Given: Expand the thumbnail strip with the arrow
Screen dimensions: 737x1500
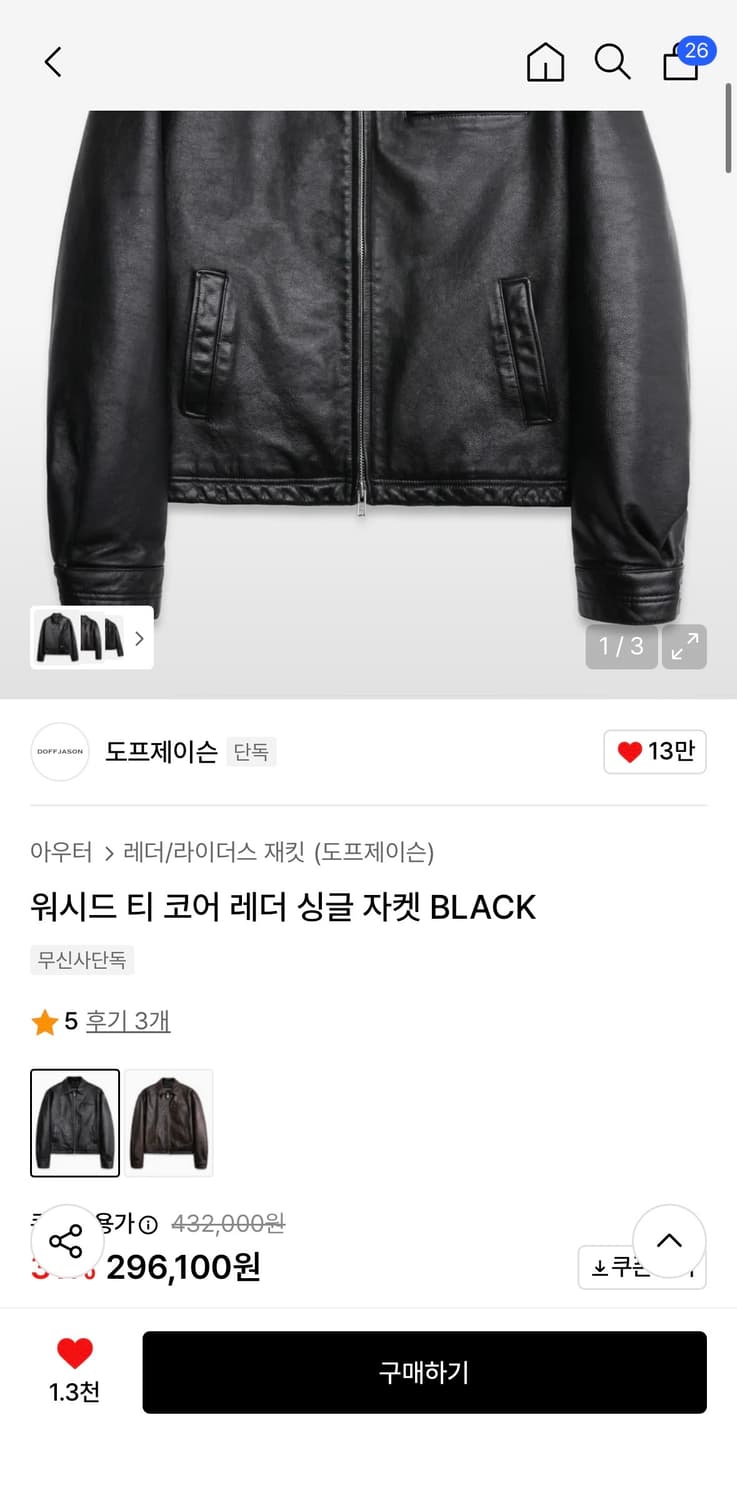Looking at the screenshot, I should [139, 637].
